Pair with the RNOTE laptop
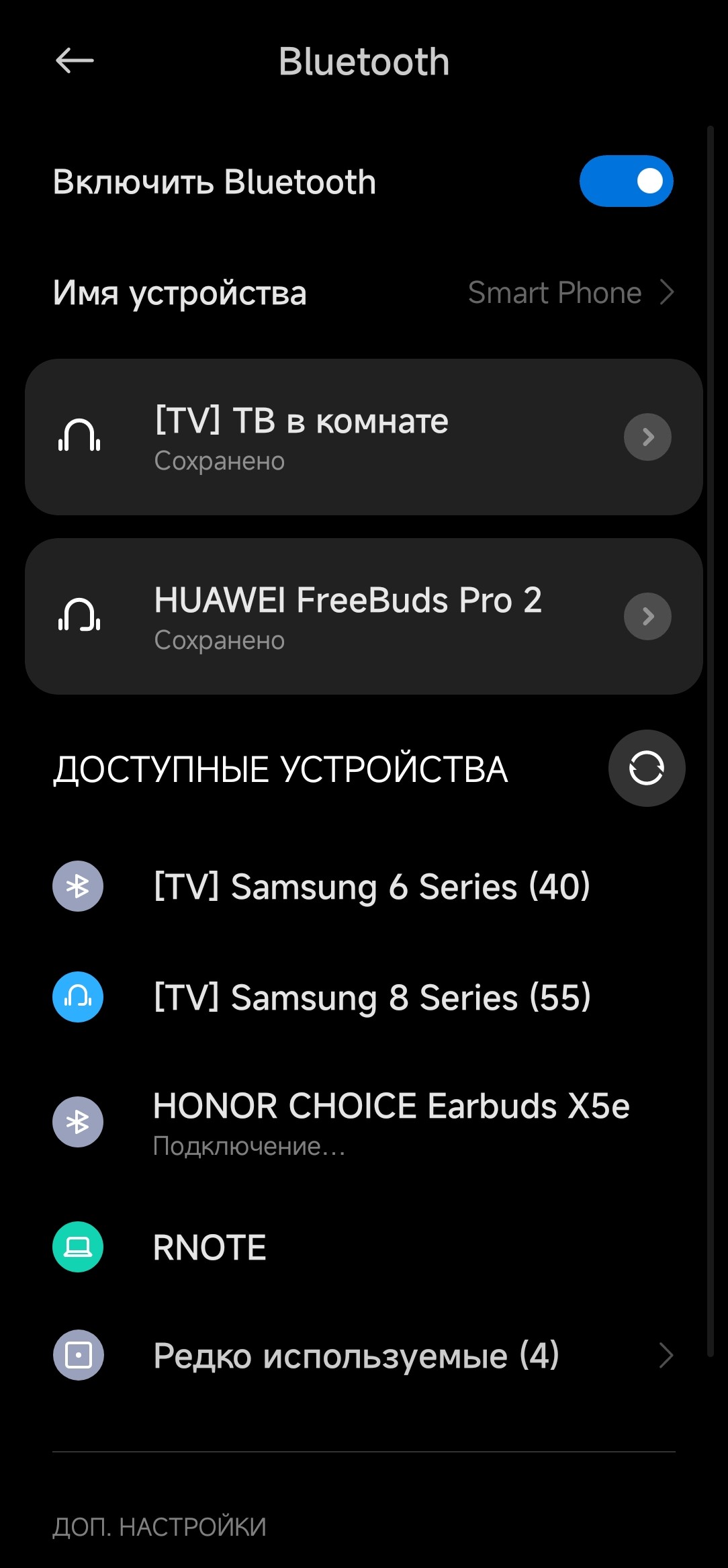 pos(210,1248)
